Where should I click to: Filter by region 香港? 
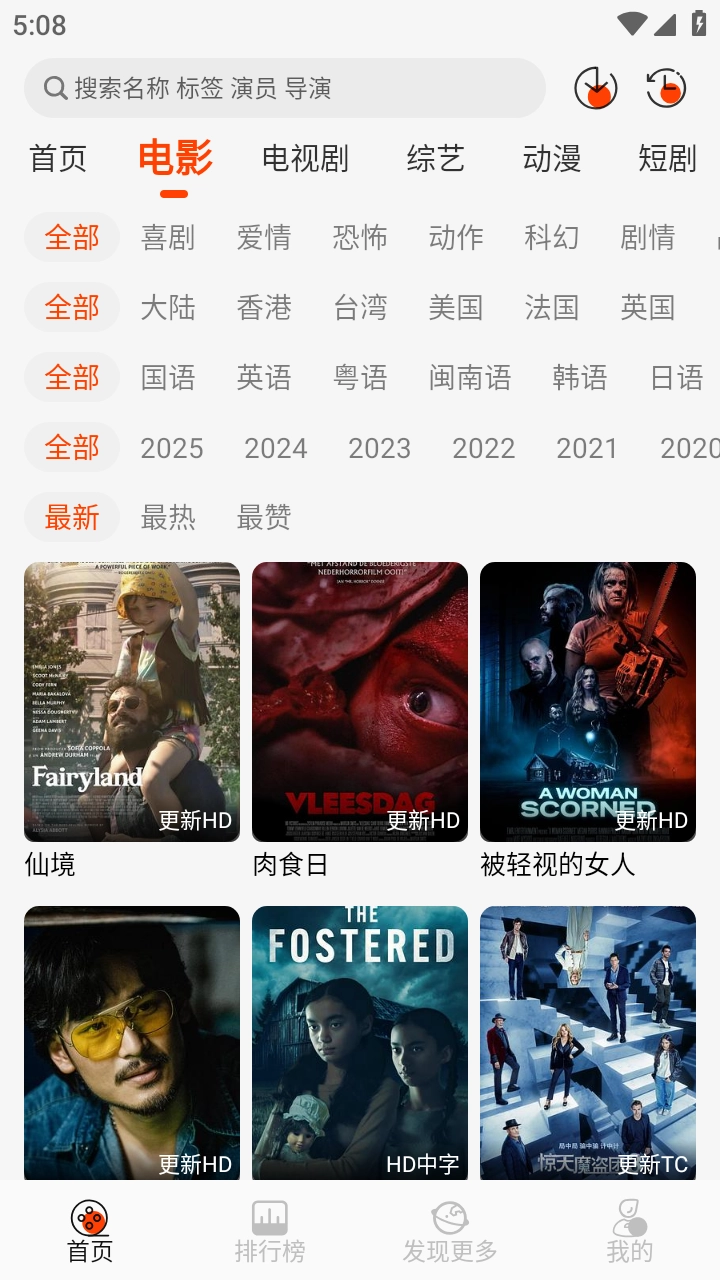[264, 307]
